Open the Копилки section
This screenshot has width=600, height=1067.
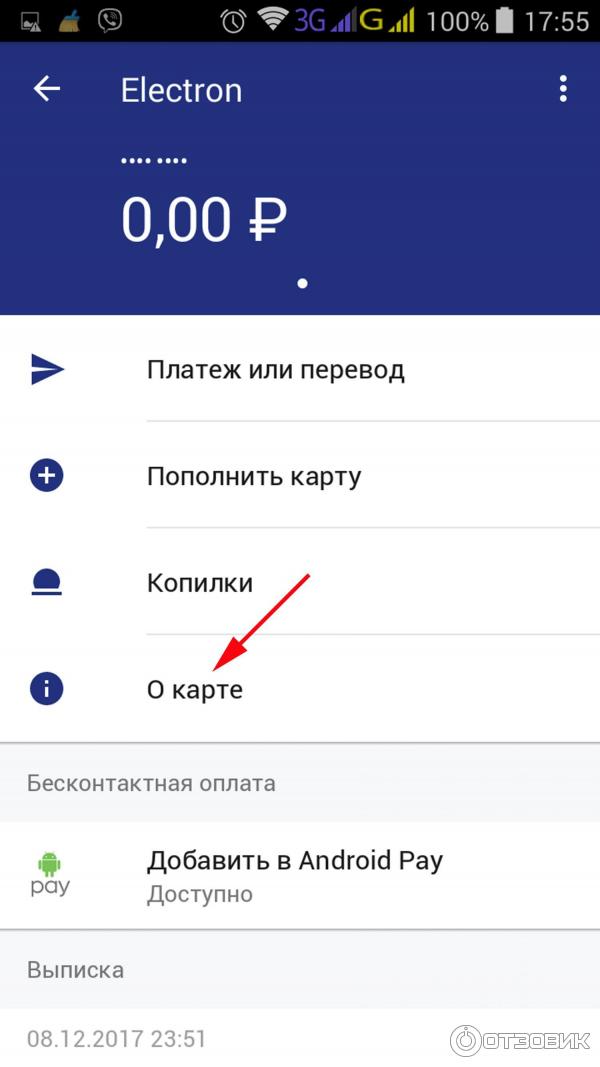[x=200, y=583]
